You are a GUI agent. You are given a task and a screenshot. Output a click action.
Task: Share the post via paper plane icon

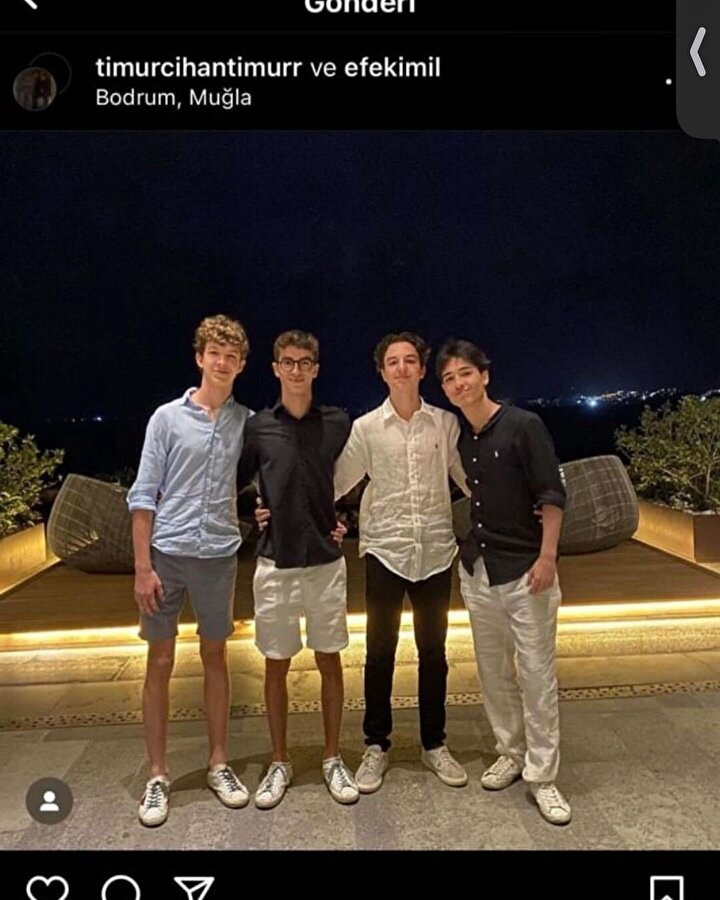click(x=194, y=888)
